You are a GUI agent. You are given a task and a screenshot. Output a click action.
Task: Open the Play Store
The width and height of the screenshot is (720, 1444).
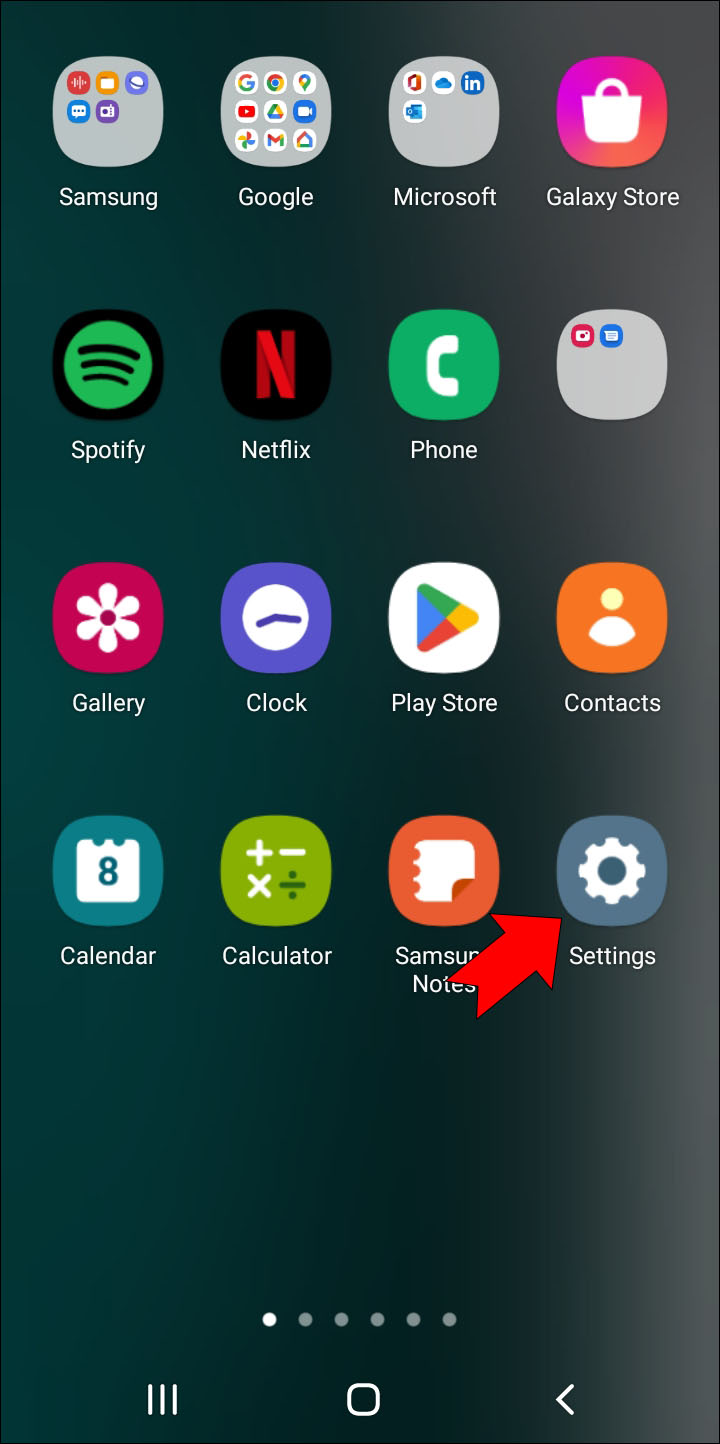[444, 617]
